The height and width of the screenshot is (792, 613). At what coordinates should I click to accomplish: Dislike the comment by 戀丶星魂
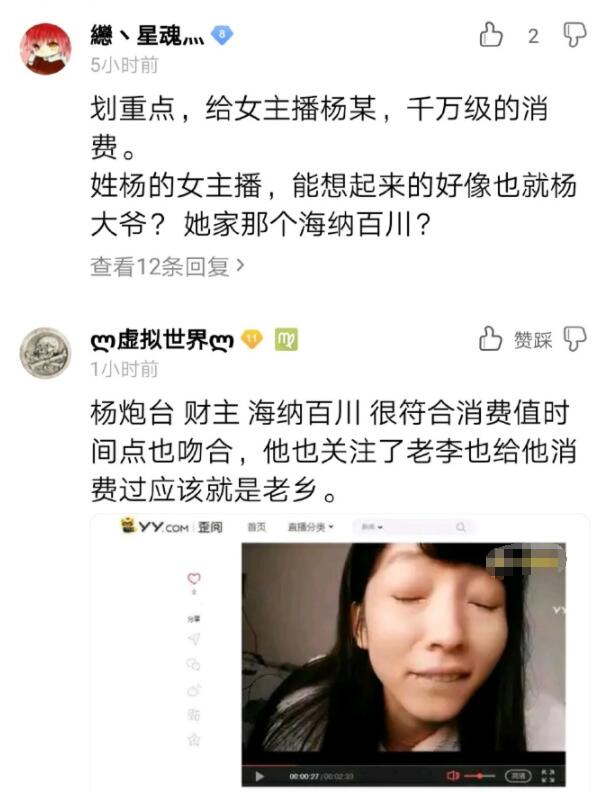[x=575, y=36]
